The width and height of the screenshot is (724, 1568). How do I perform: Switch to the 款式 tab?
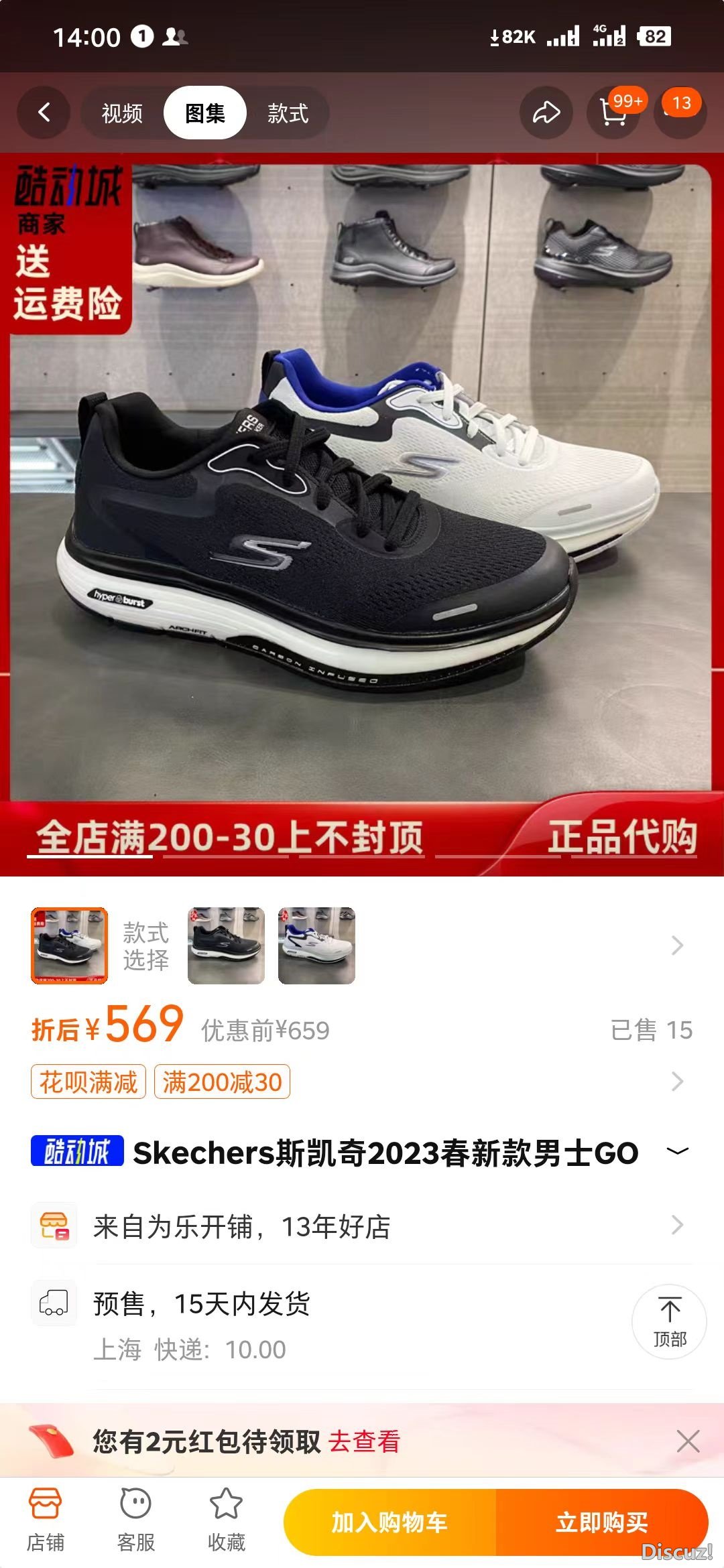click(x=288, y=113)
